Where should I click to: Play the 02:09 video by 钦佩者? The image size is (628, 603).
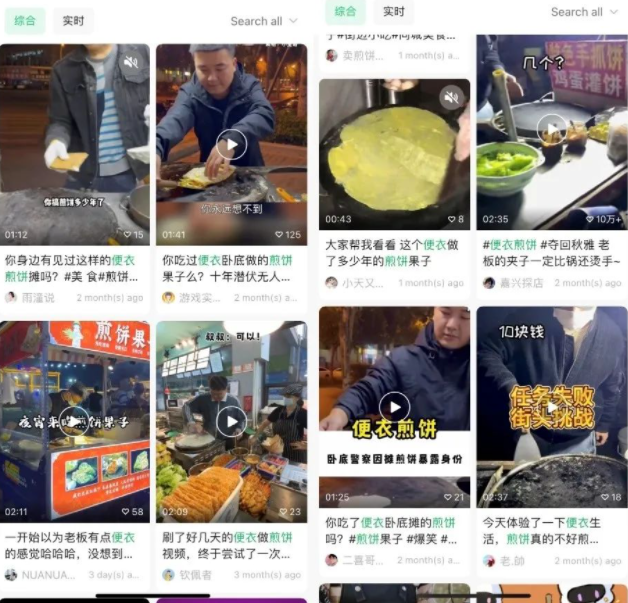pyautogui.click(x=231, y=421)
